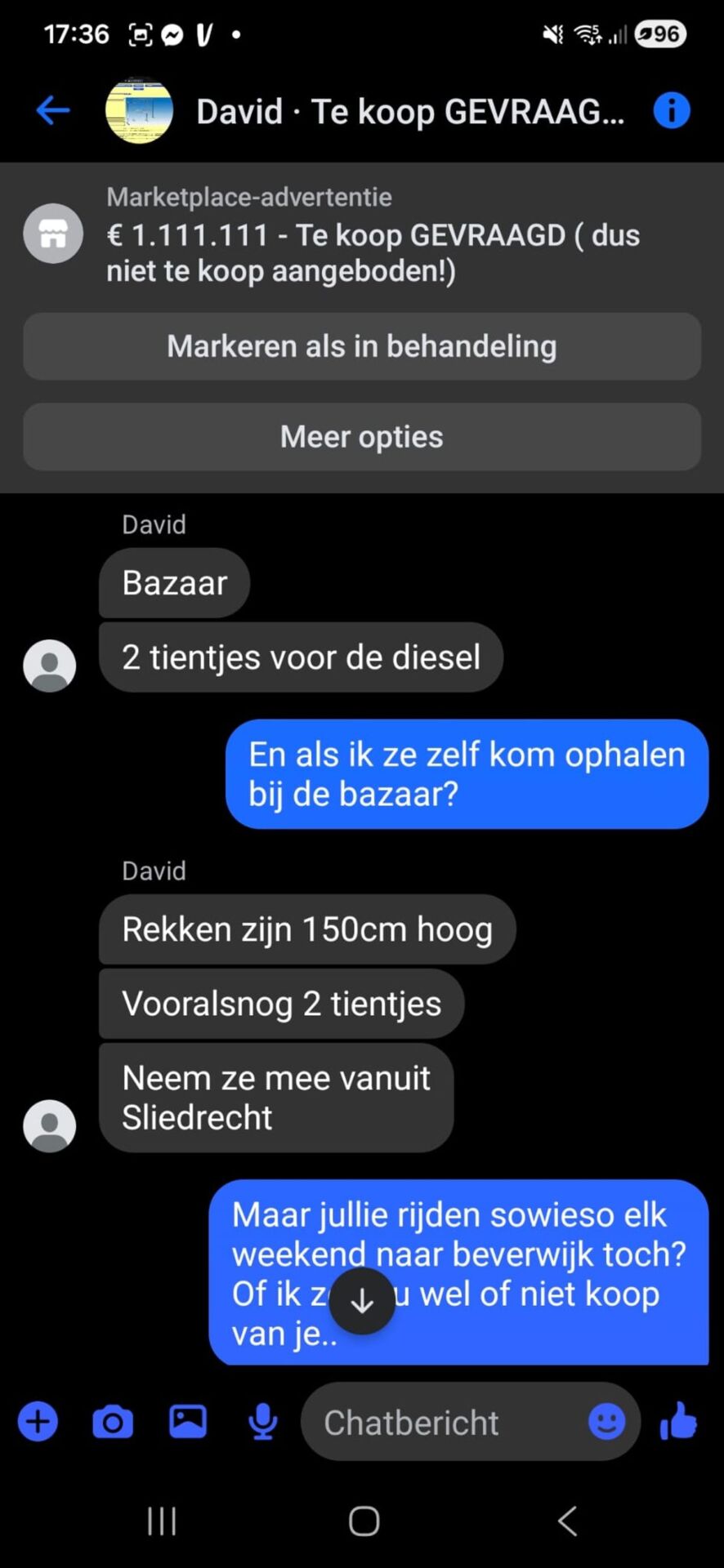Tap Markeren als in behandeling

[362, 346]
